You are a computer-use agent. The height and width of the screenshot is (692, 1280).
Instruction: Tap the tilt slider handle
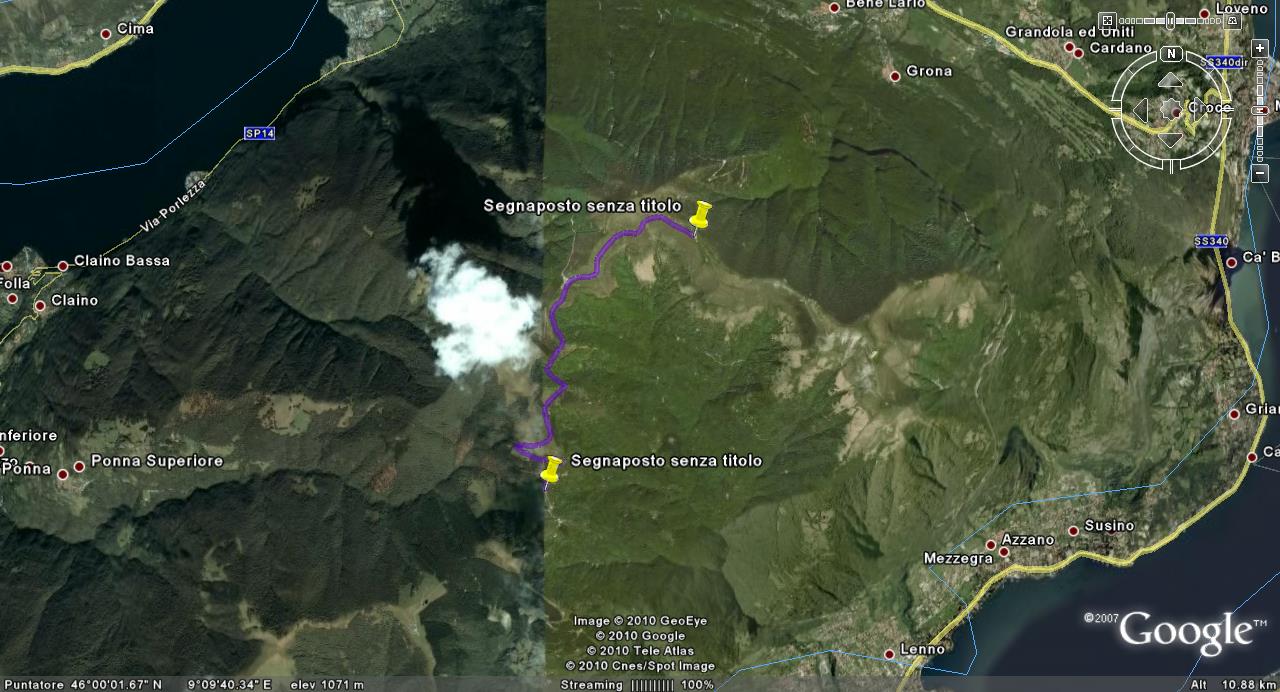pos(1170,21)
